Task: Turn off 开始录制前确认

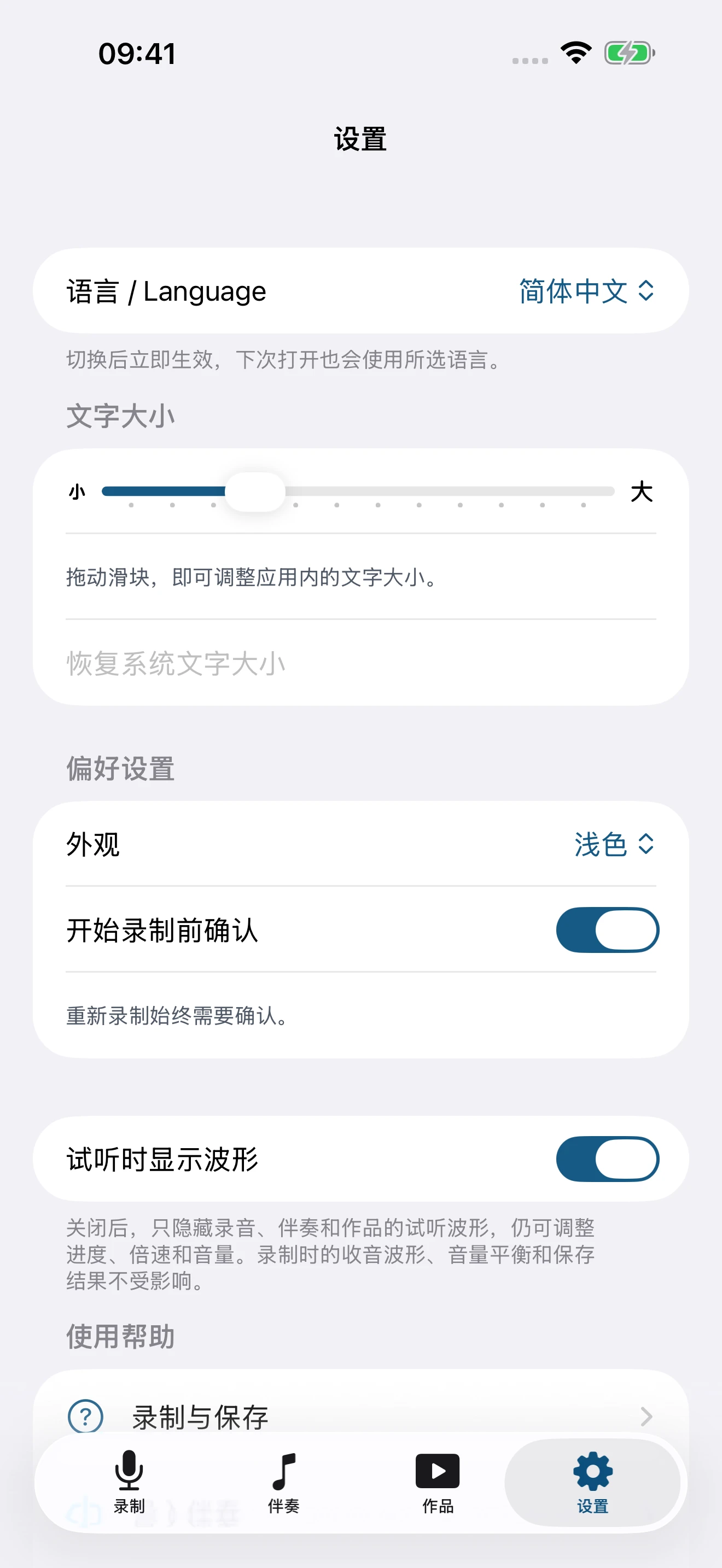Action: [607, 930]
